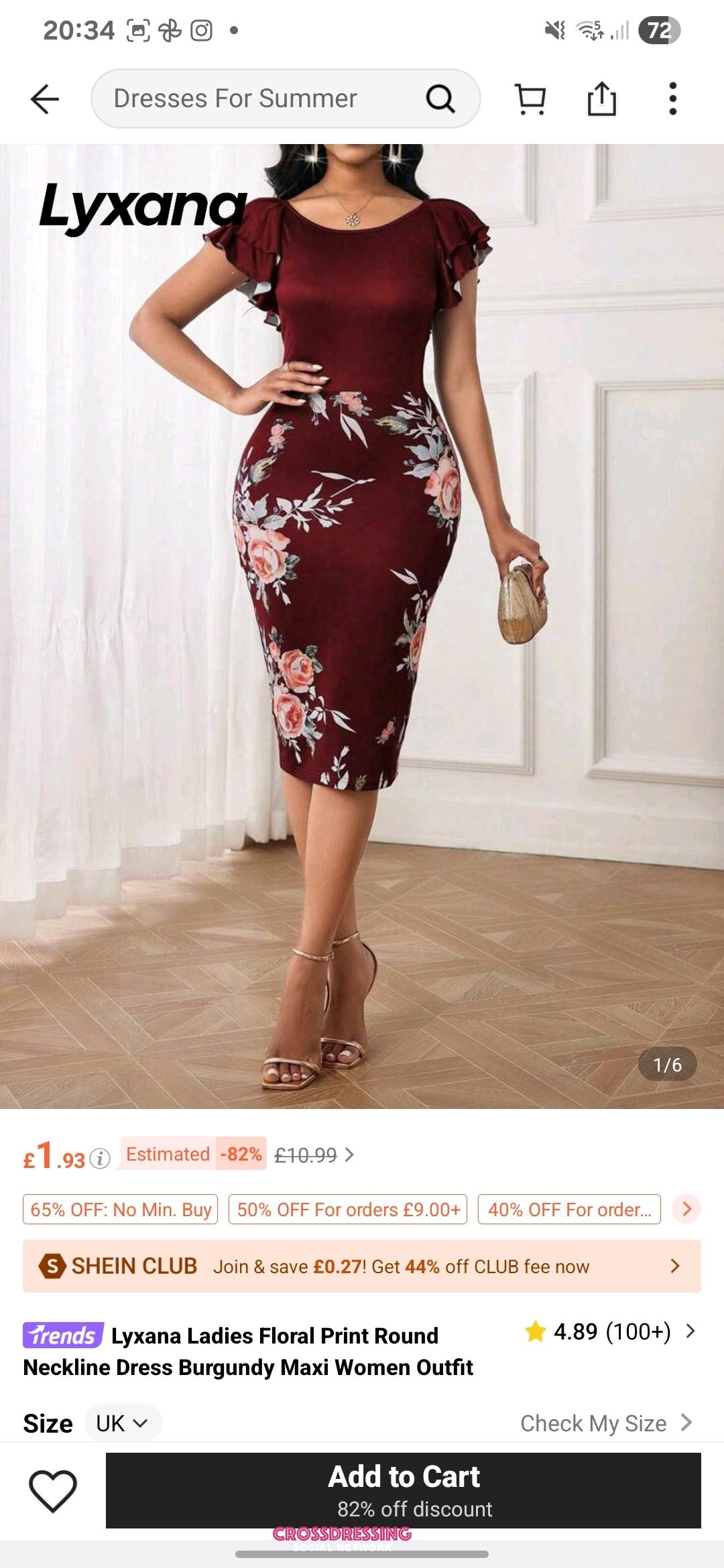Change the UK size region dropdown

pos(123,1423)
